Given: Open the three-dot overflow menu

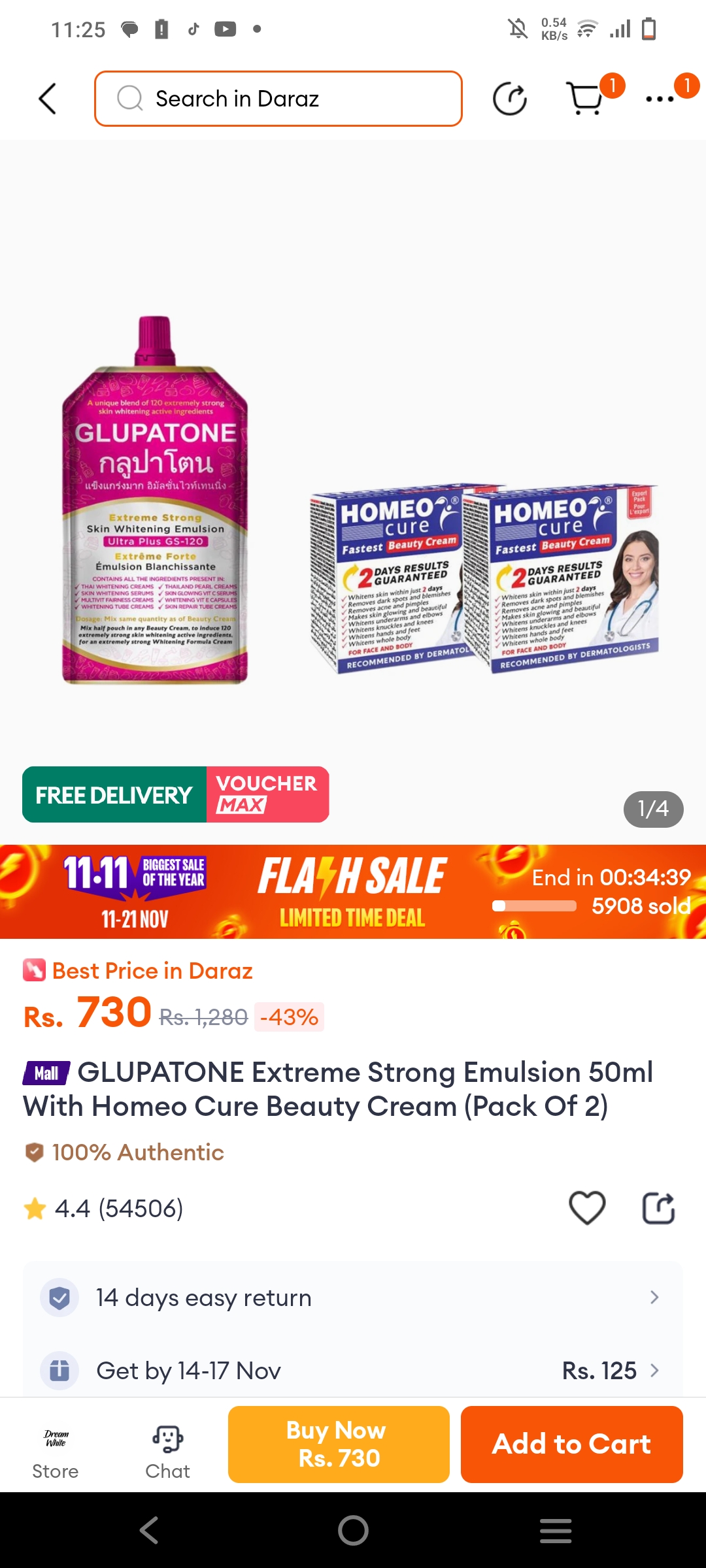Looking at the screenshot, I should click(660, 99).
